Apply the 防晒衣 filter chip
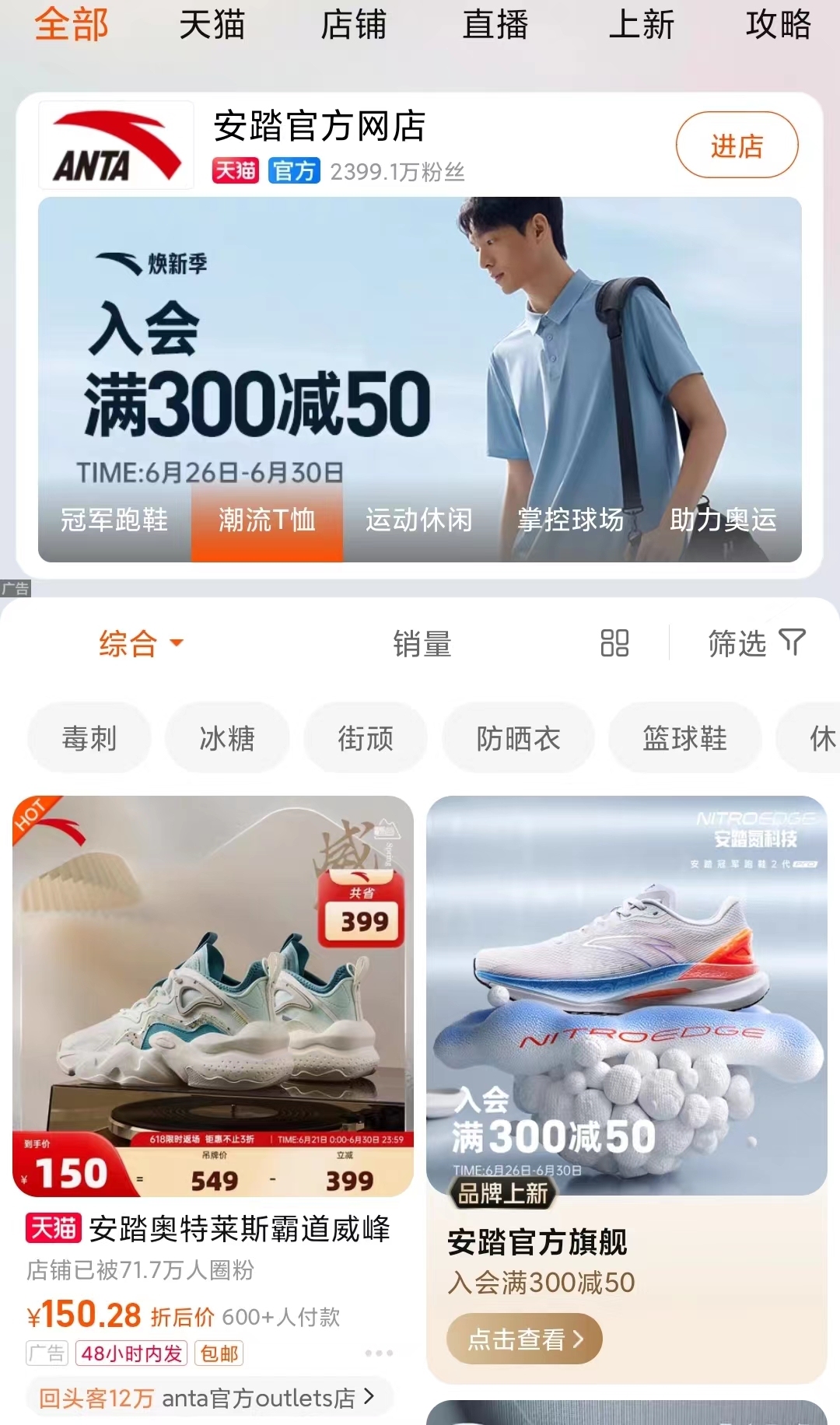The height and width of the screenshot is (1425, 840). tap(518, 737)
